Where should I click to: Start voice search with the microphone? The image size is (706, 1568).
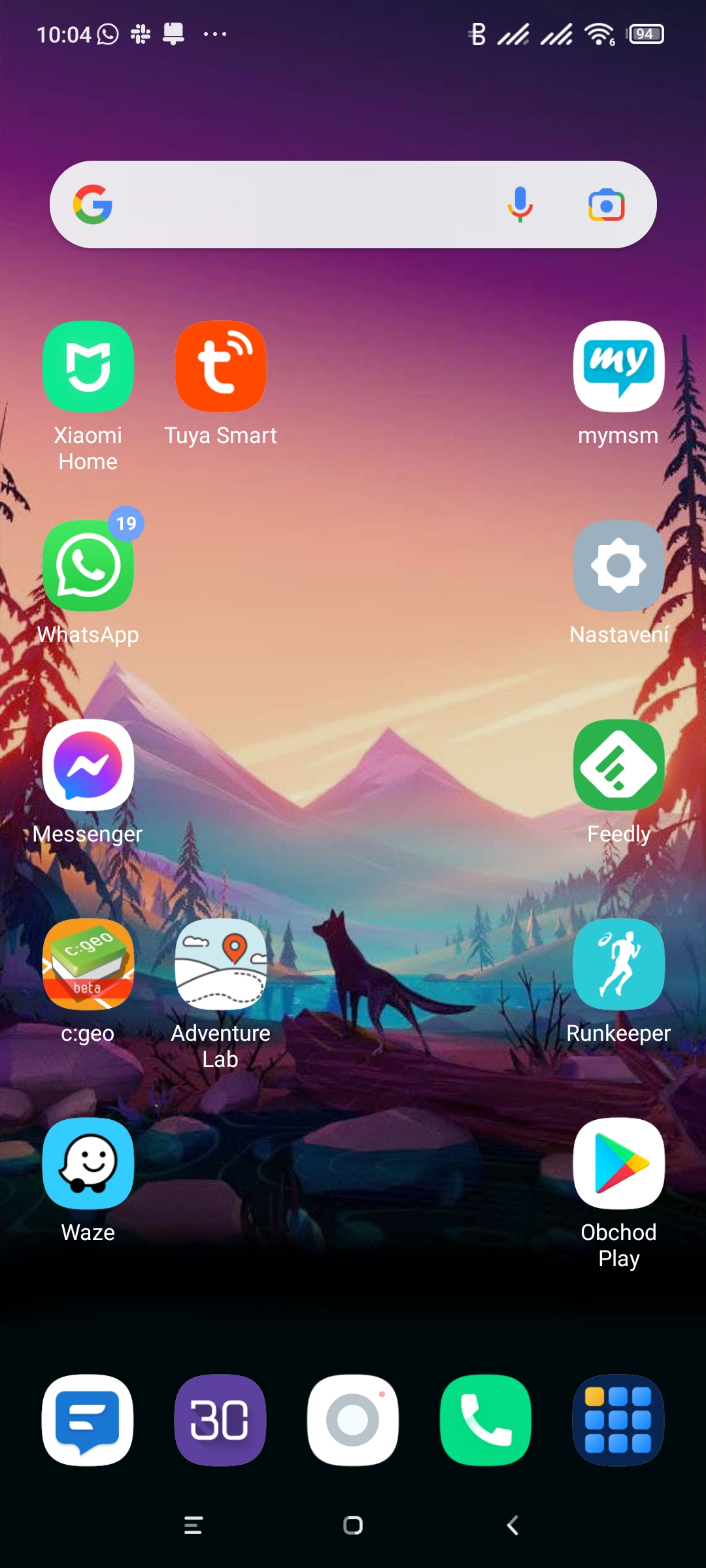520,204
